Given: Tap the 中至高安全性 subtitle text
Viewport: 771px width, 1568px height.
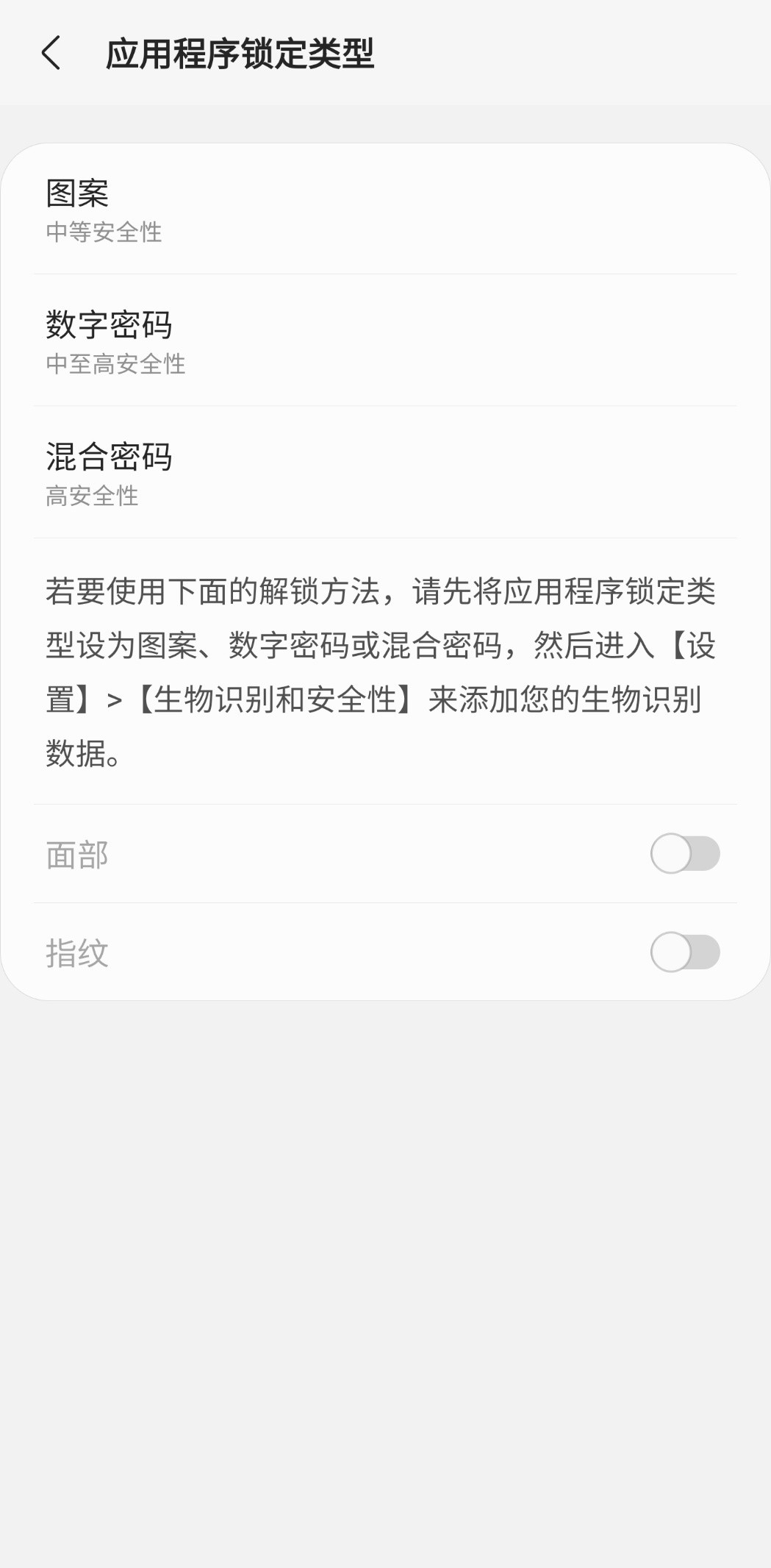Looking at the screenshot, I should coord(117,364).
